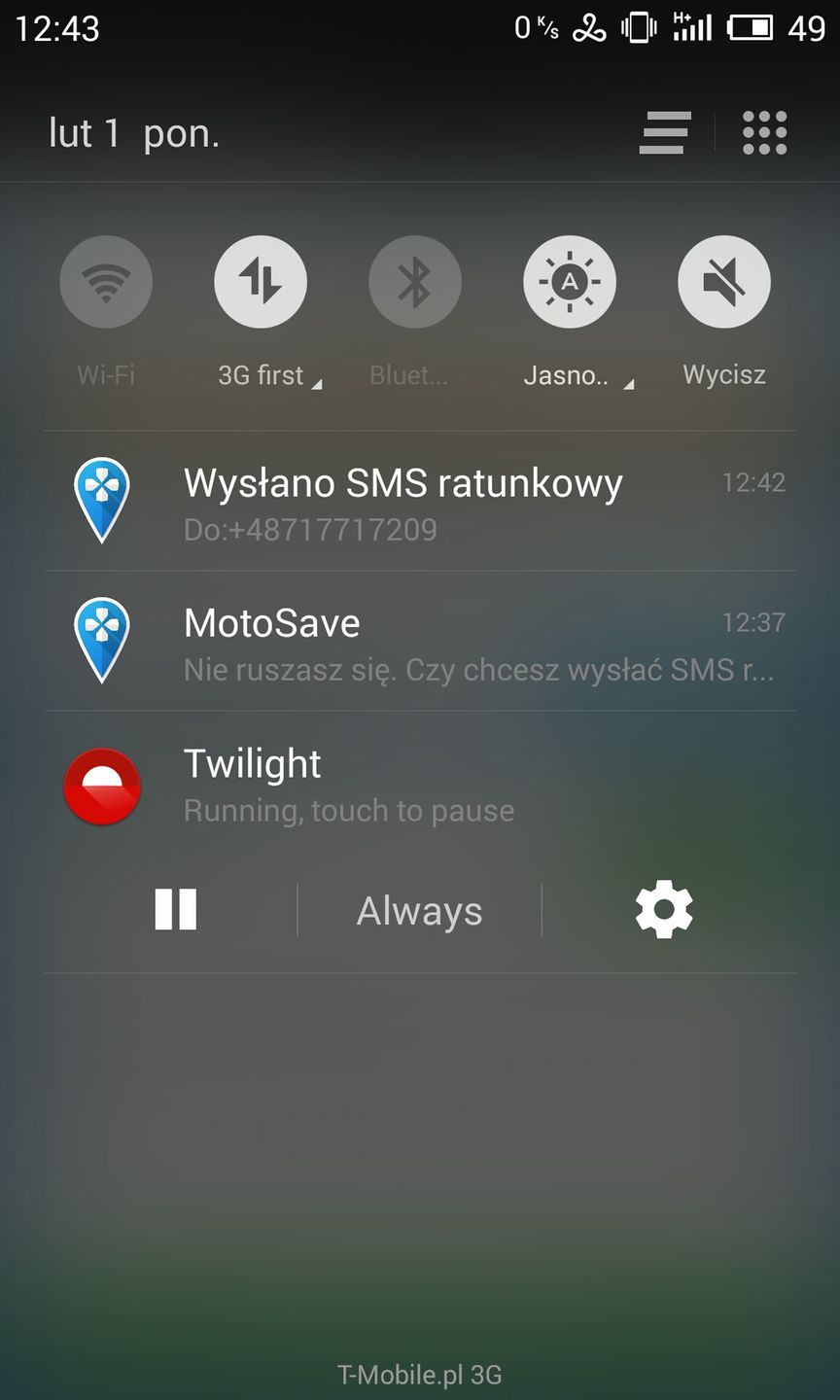This screenshot has width=840, height=1400.
Task: Tap the signal strength indicator
Action: pyautogui.click(x=692, y=29)
